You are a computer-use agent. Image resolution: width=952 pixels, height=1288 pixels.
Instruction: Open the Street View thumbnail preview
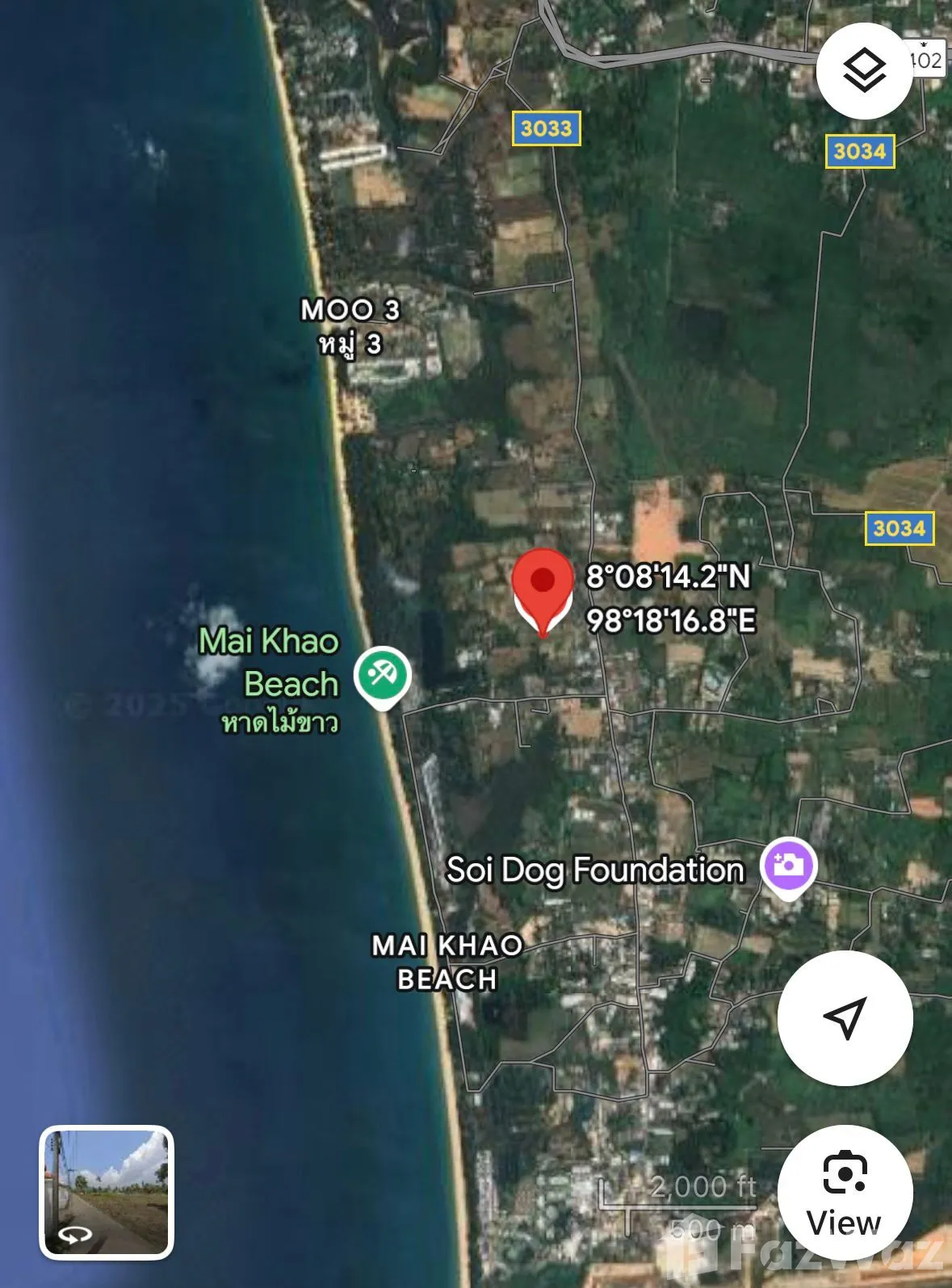[x=107, y=1192]
